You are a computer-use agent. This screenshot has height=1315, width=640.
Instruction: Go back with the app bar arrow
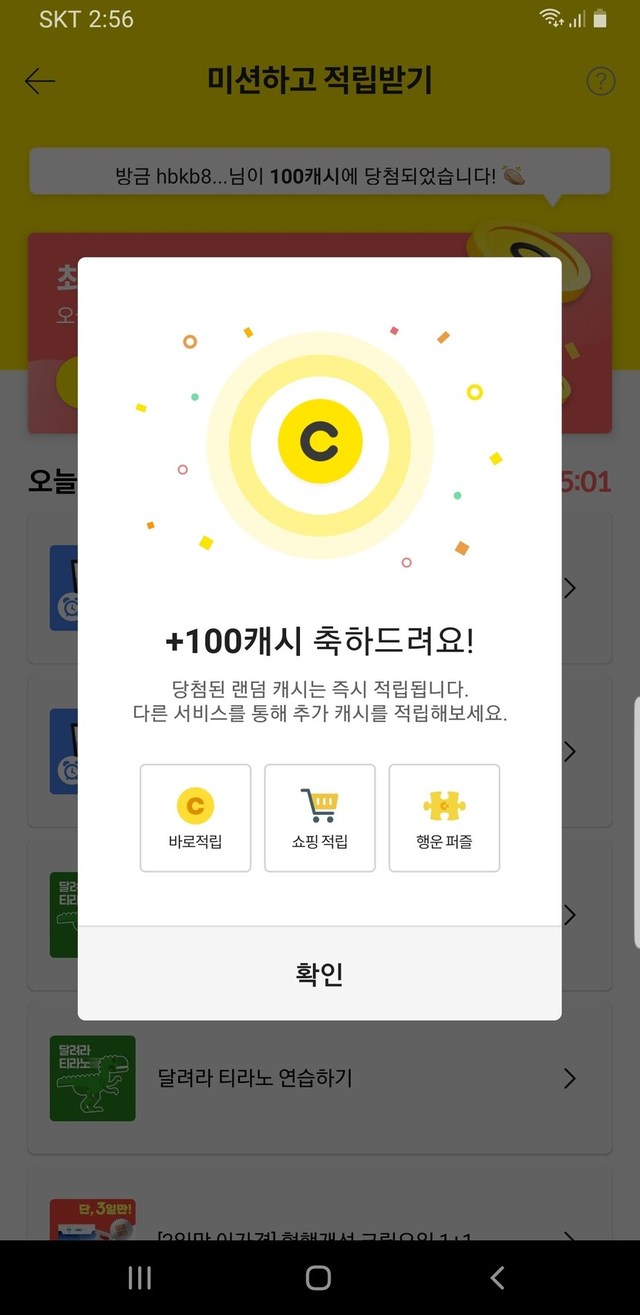tap(40, 81)
